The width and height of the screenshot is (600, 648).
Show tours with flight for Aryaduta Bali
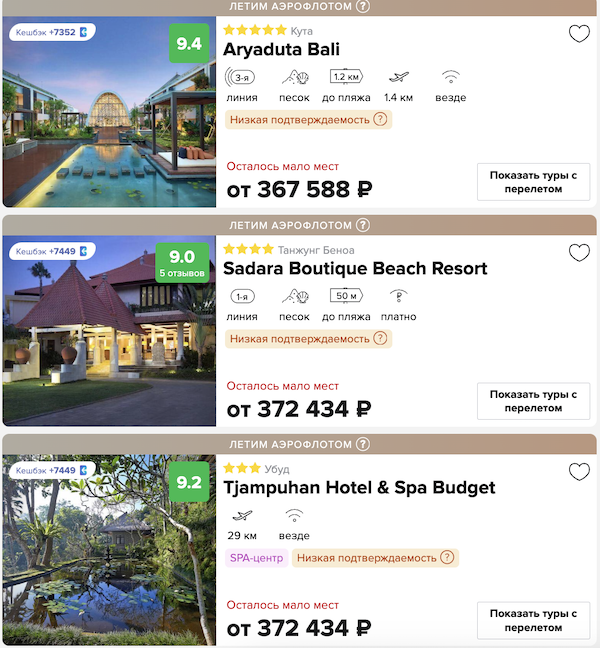coord(533,182)
